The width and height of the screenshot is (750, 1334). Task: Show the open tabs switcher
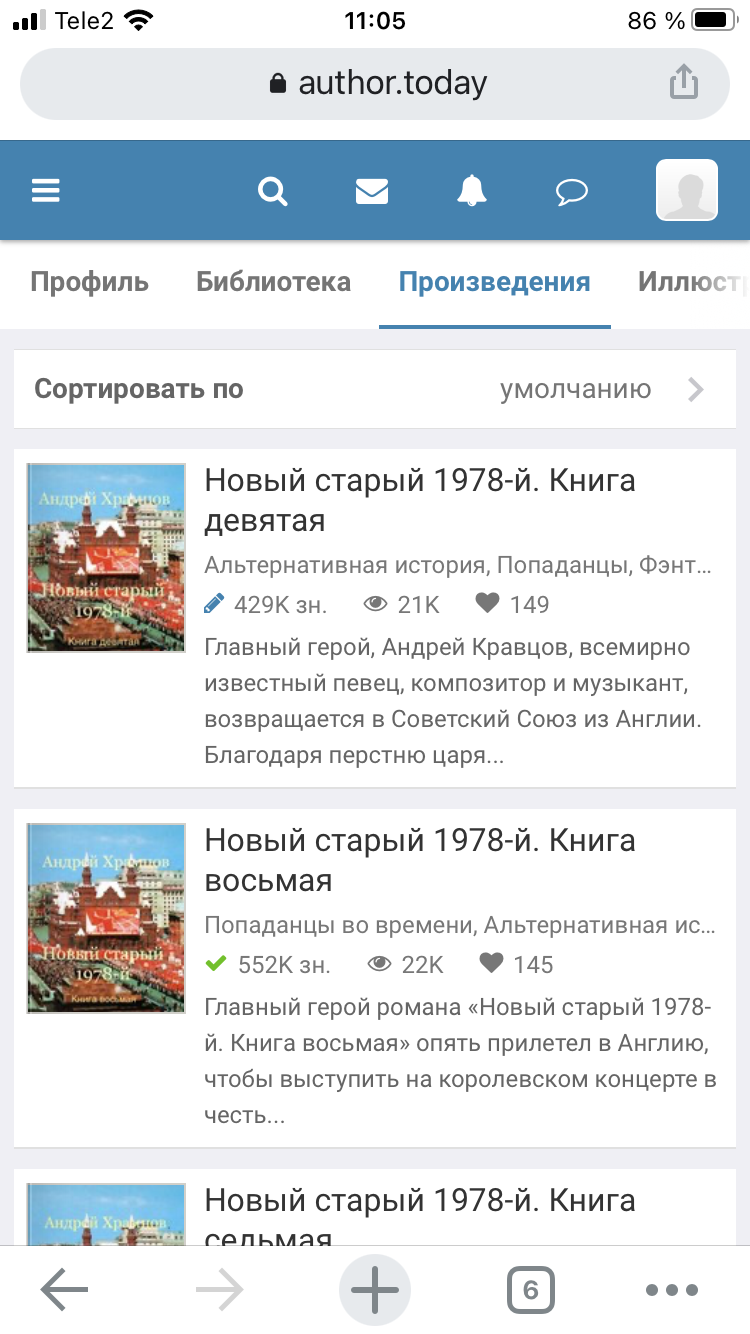tap(530, 1290)
